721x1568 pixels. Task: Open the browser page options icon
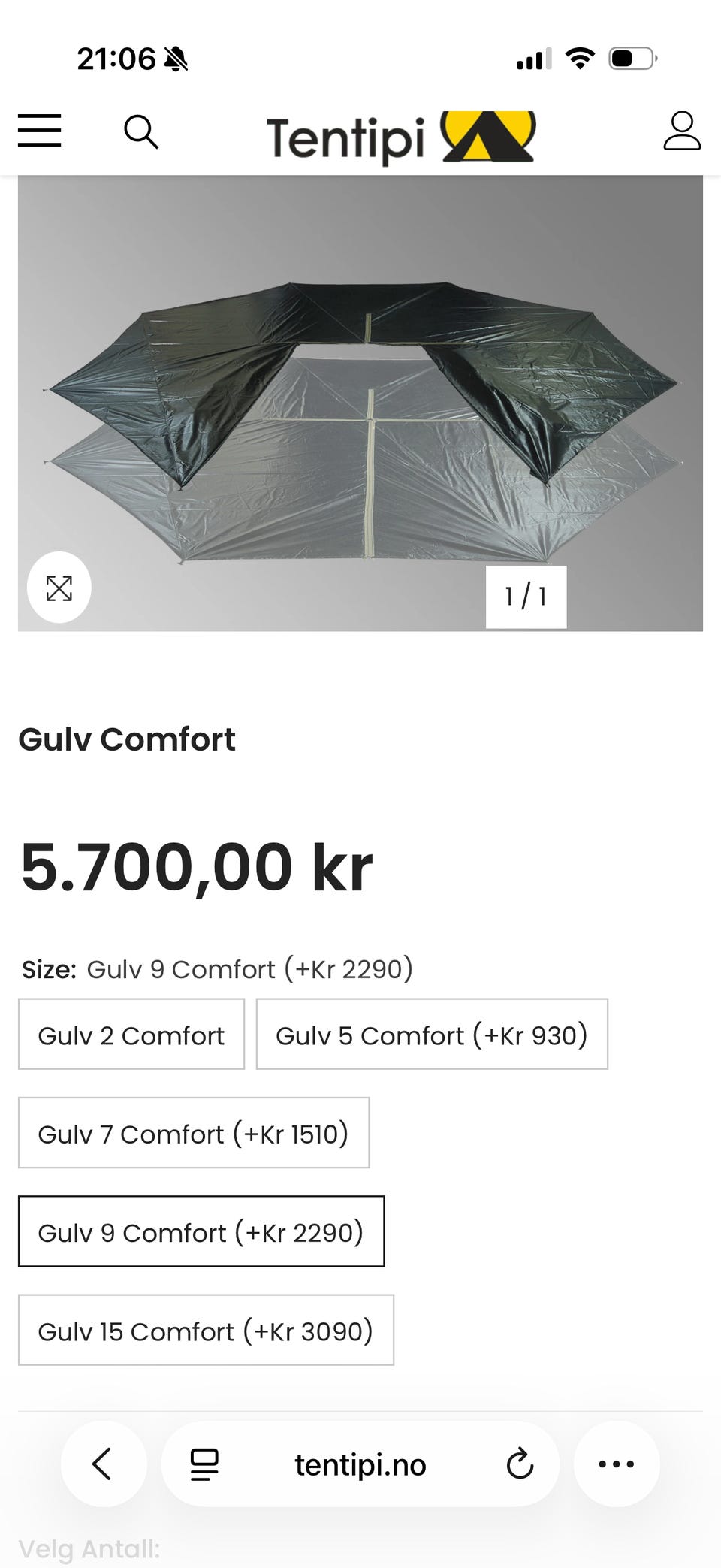click(x=204, y=1464)
